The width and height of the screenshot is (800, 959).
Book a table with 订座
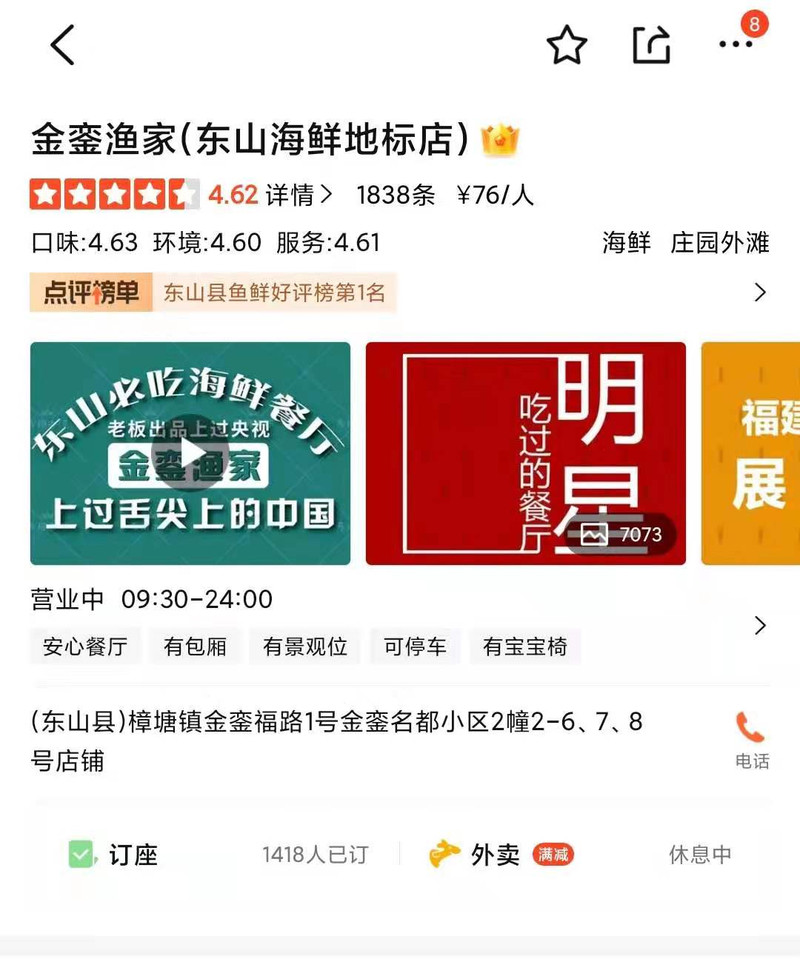coord(115,855)
